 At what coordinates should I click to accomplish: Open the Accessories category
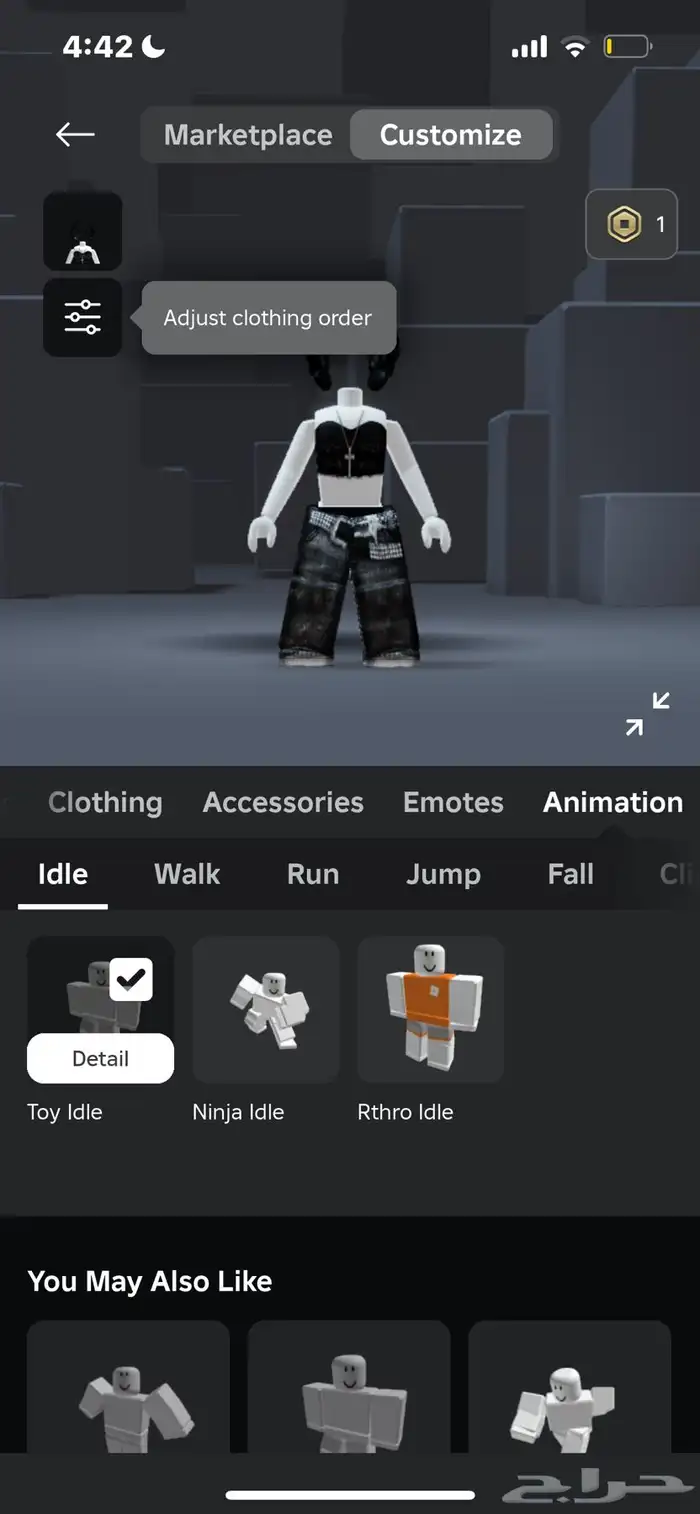click(283, 802)
